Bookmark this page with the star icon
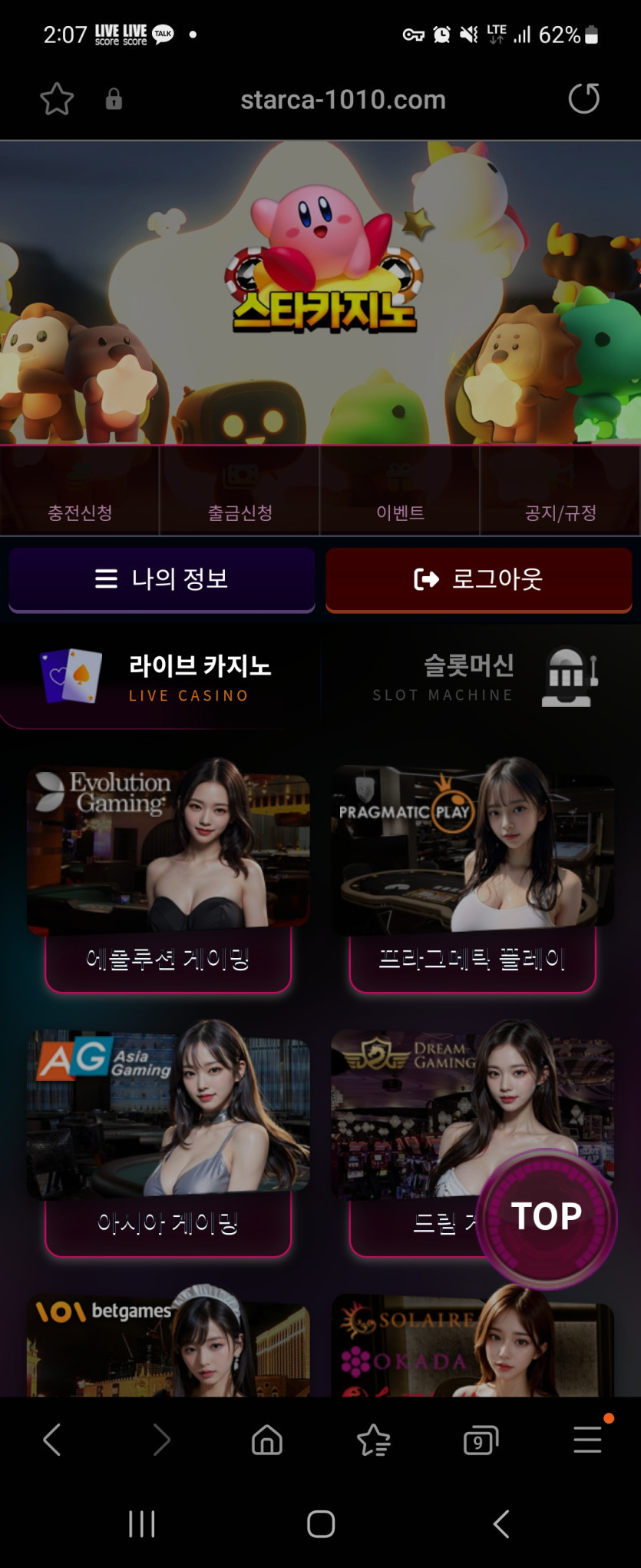The height and width of the screenshot is (1568, 641). (57, 100)
